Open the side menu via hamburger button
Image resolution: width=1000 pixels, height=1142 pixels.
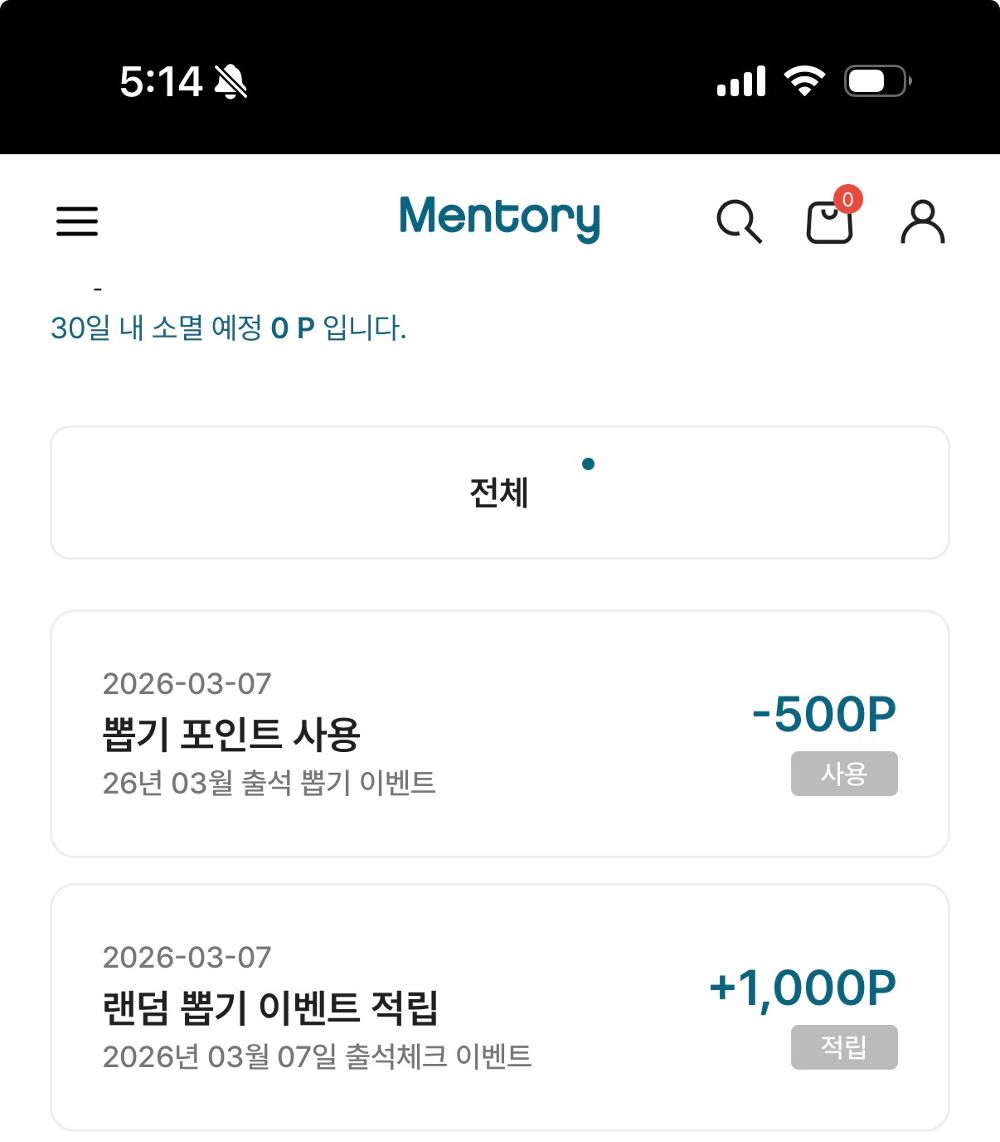(x=77, y=222)
